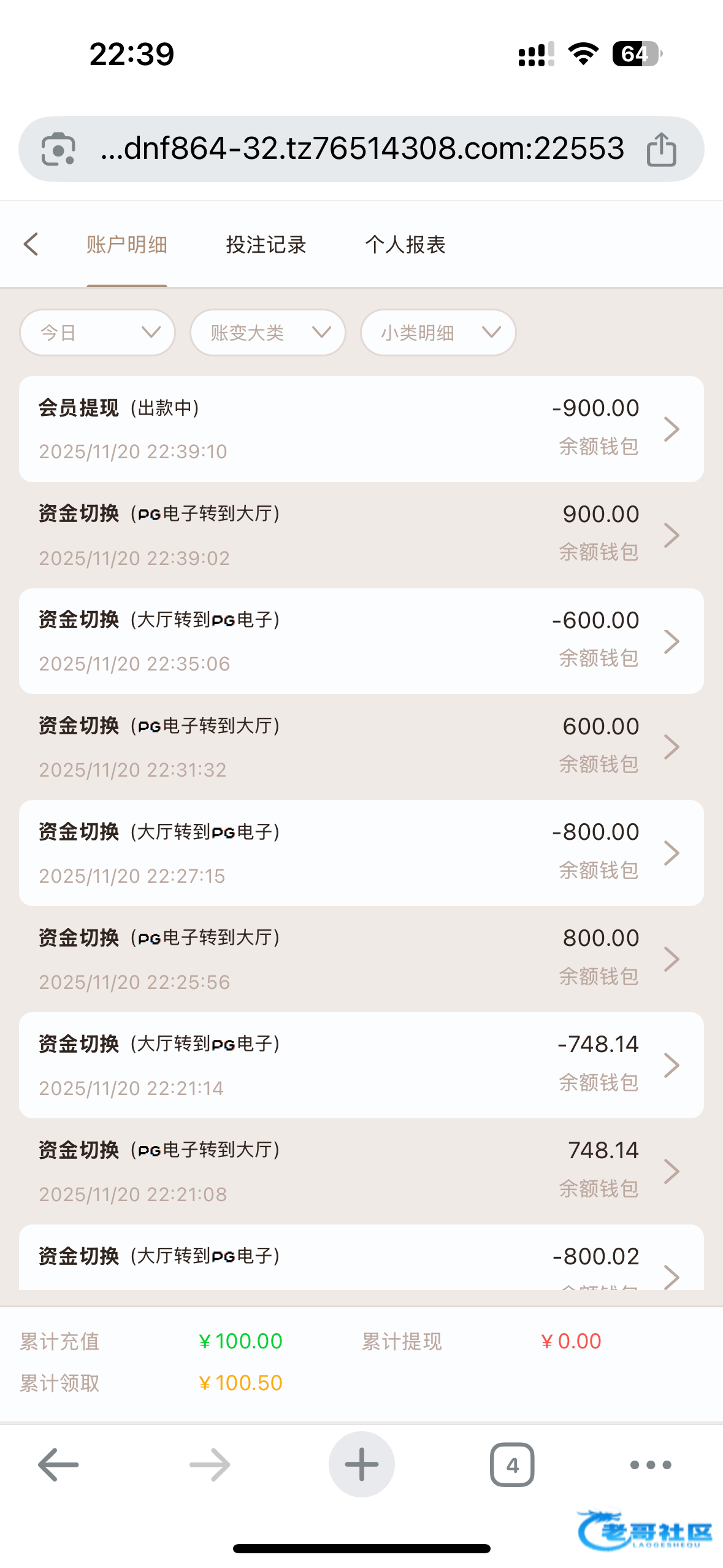Open the 会员提现 -900.00 record
This screenshot has width=723, height=1568.
click(x=361, y=429)
